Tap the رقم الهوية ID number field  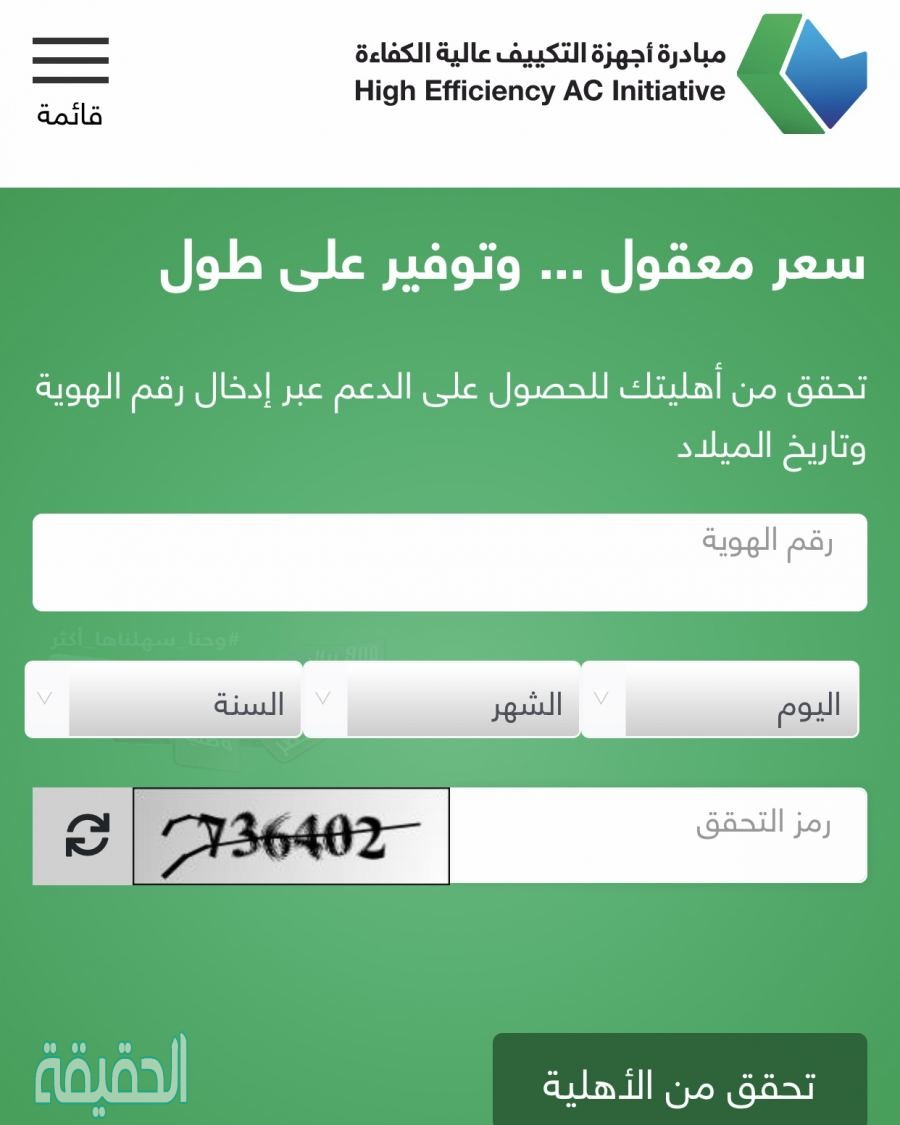coord(449,562)
